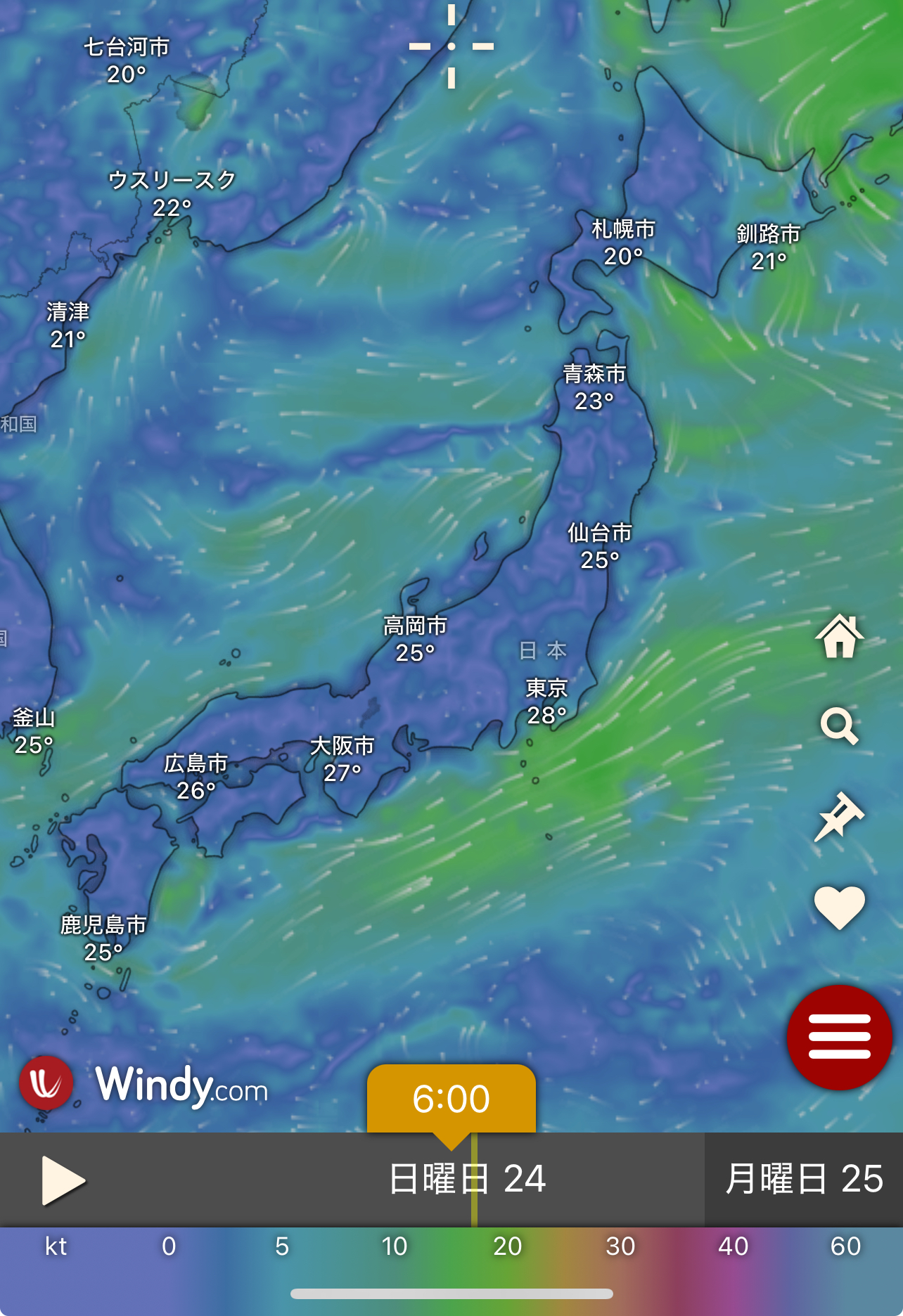This screenshot has width=903, height=1316.
Task: Open the 札幌市 20° forecast
Action: click(x=623, y=243)
